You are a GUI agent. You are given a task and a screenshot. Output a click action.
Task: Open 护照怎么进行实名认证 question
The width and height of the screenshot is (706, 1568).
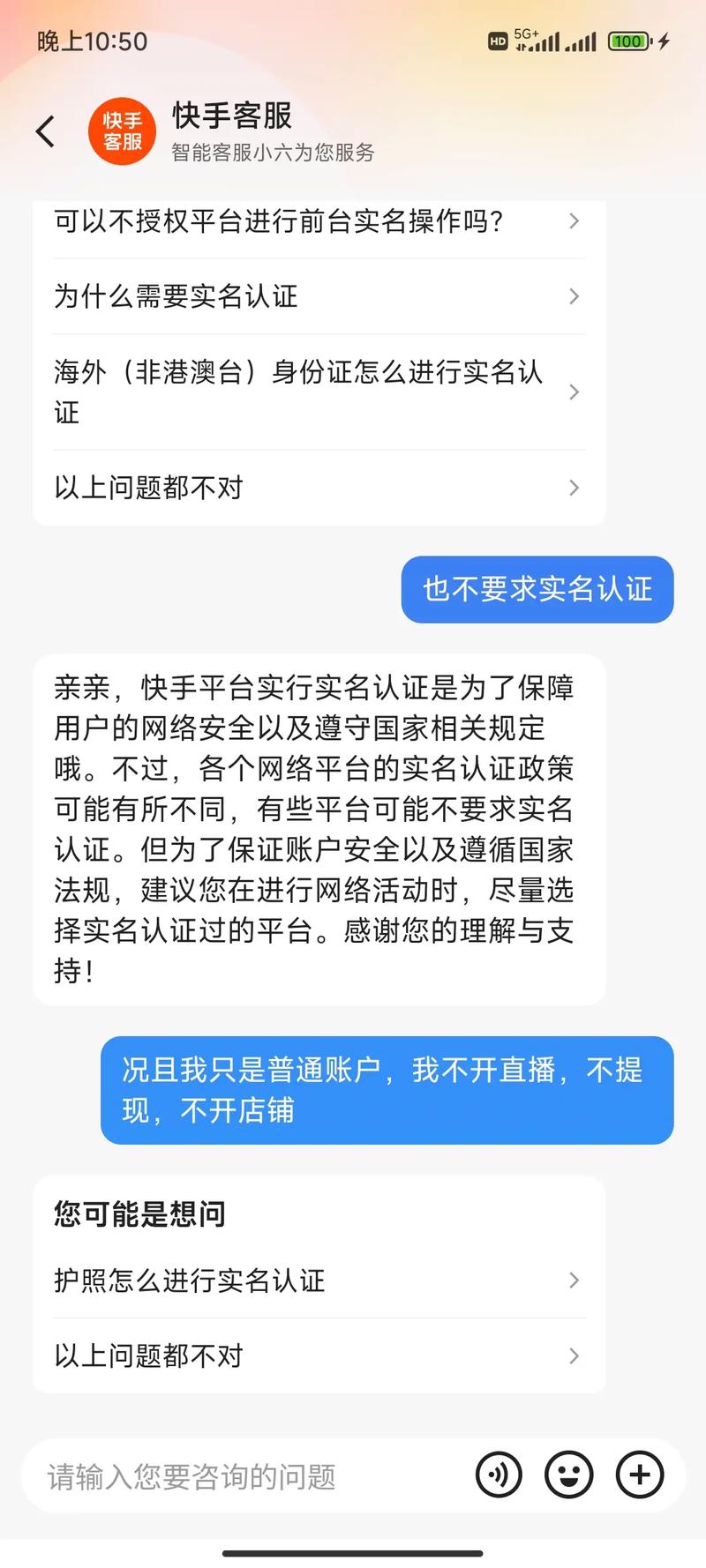click(x=318, y=1281)
